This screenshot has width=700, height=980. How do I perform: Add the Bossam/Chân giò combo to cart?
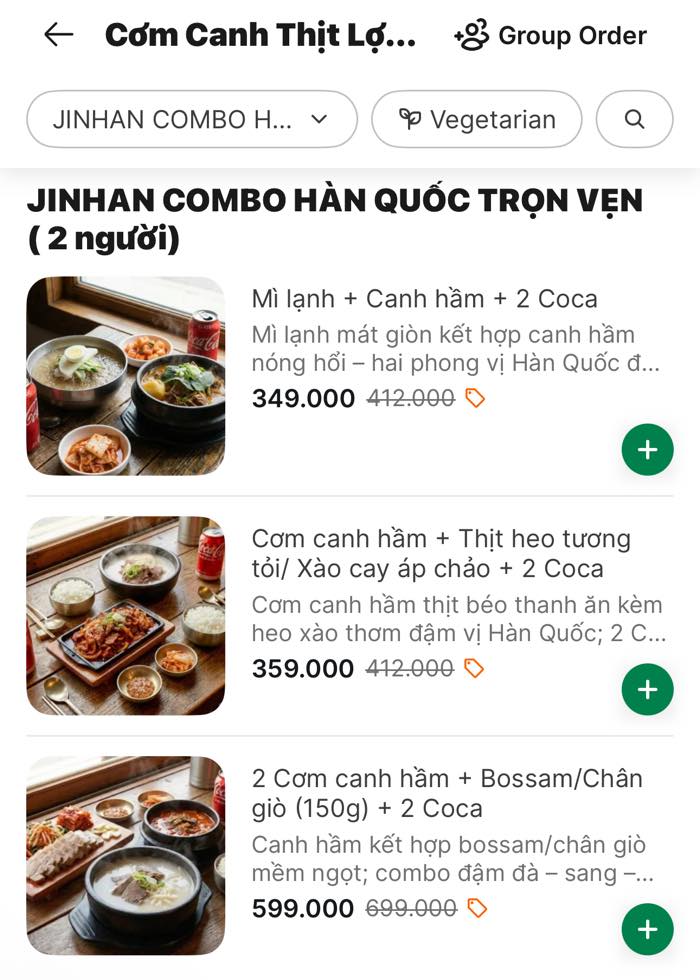[647, 930]
